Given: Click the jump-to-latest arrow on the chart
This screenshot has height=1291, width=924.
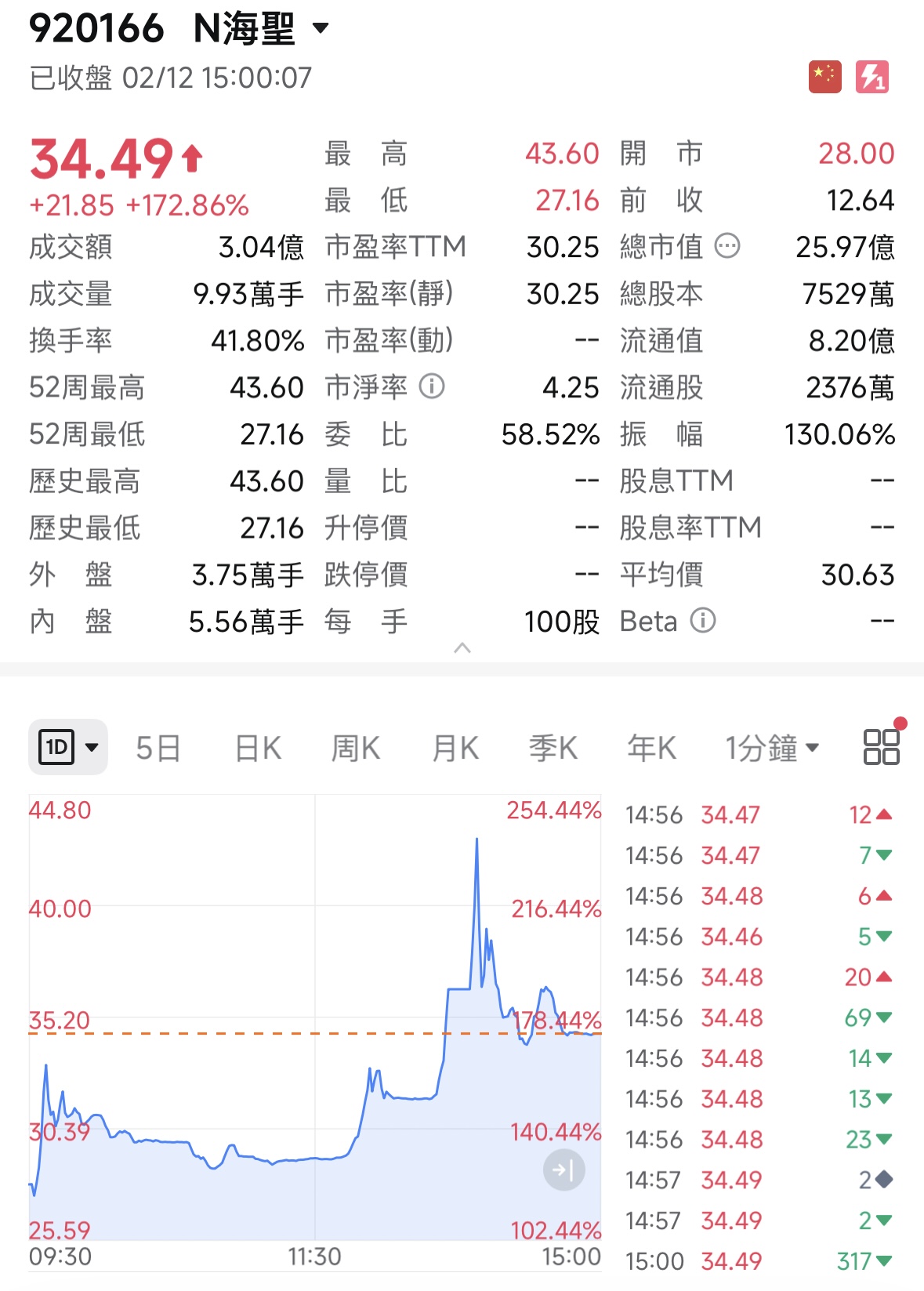Looking at the screenshot, I should [x=563, y=1171].
